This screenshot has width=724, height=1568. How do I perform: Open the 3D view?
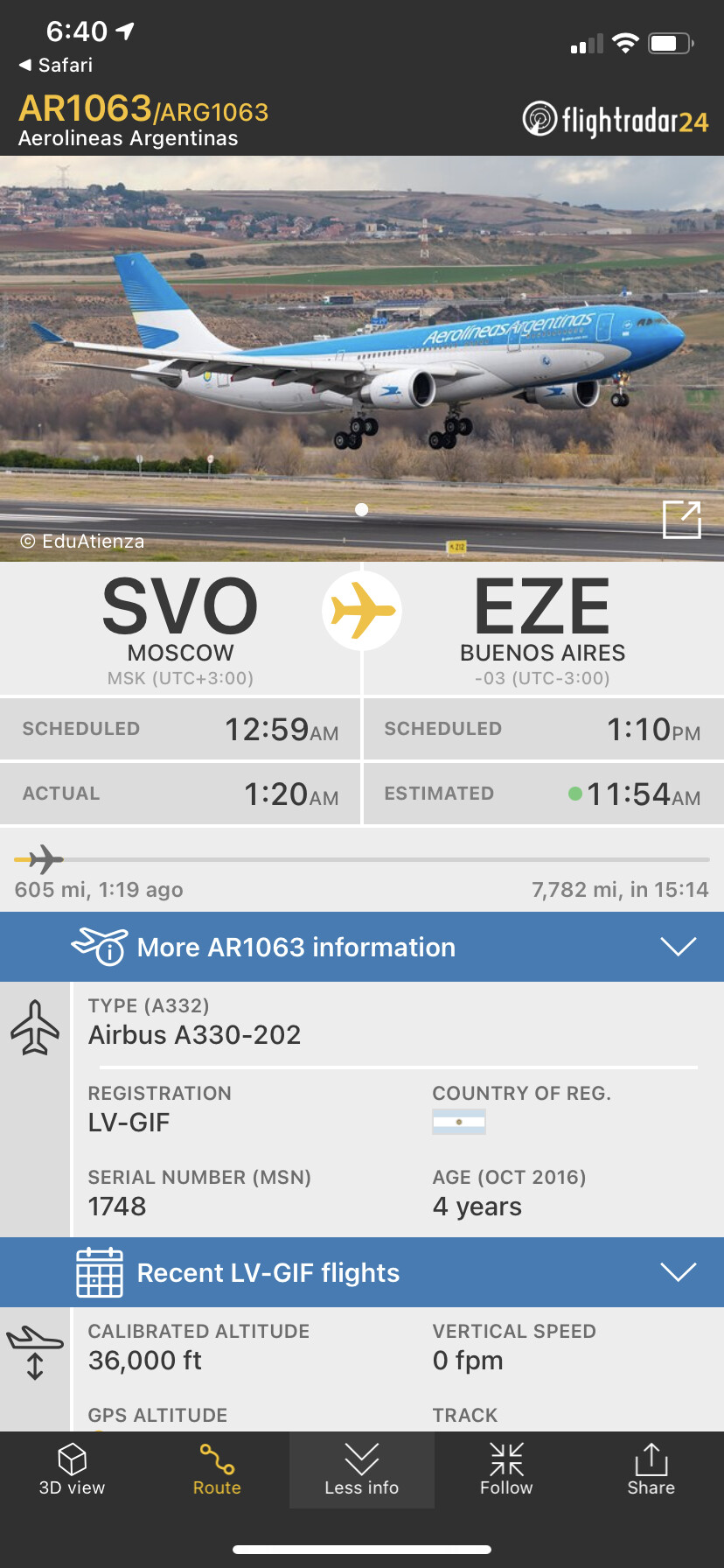click(72, 1470)
